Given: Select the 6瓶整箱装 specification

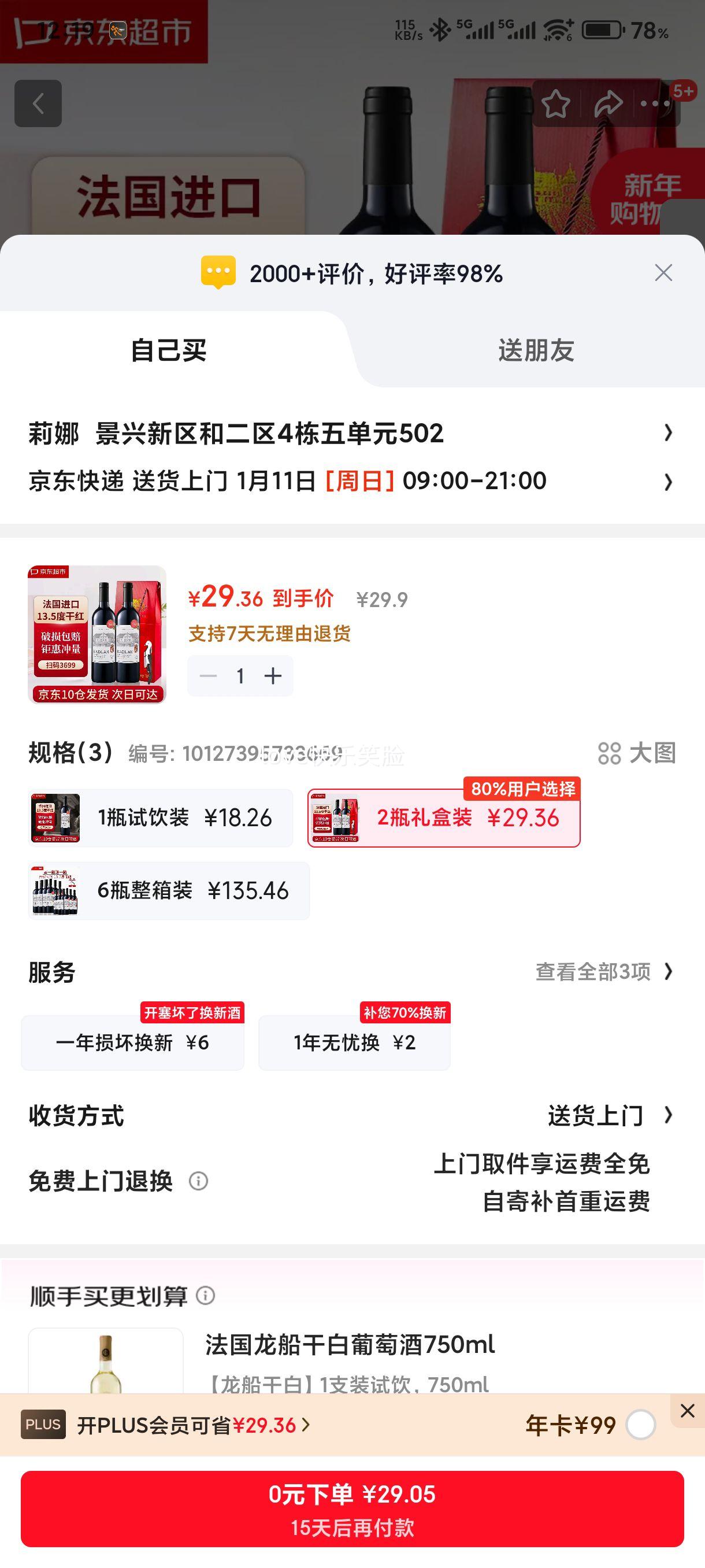Looking at the screenshot, I should point(164,890).
